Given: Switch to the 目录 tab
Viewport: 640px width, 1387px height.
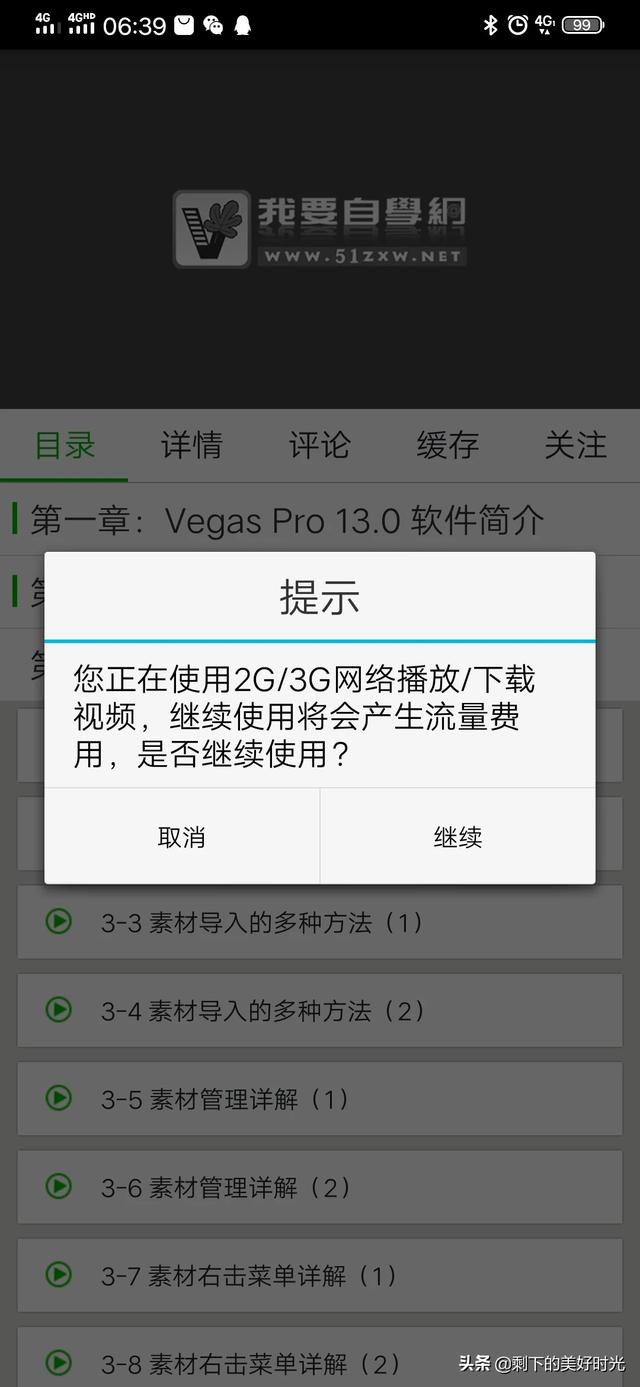Looking at the screenshot, I should click(x=65, y=445).
